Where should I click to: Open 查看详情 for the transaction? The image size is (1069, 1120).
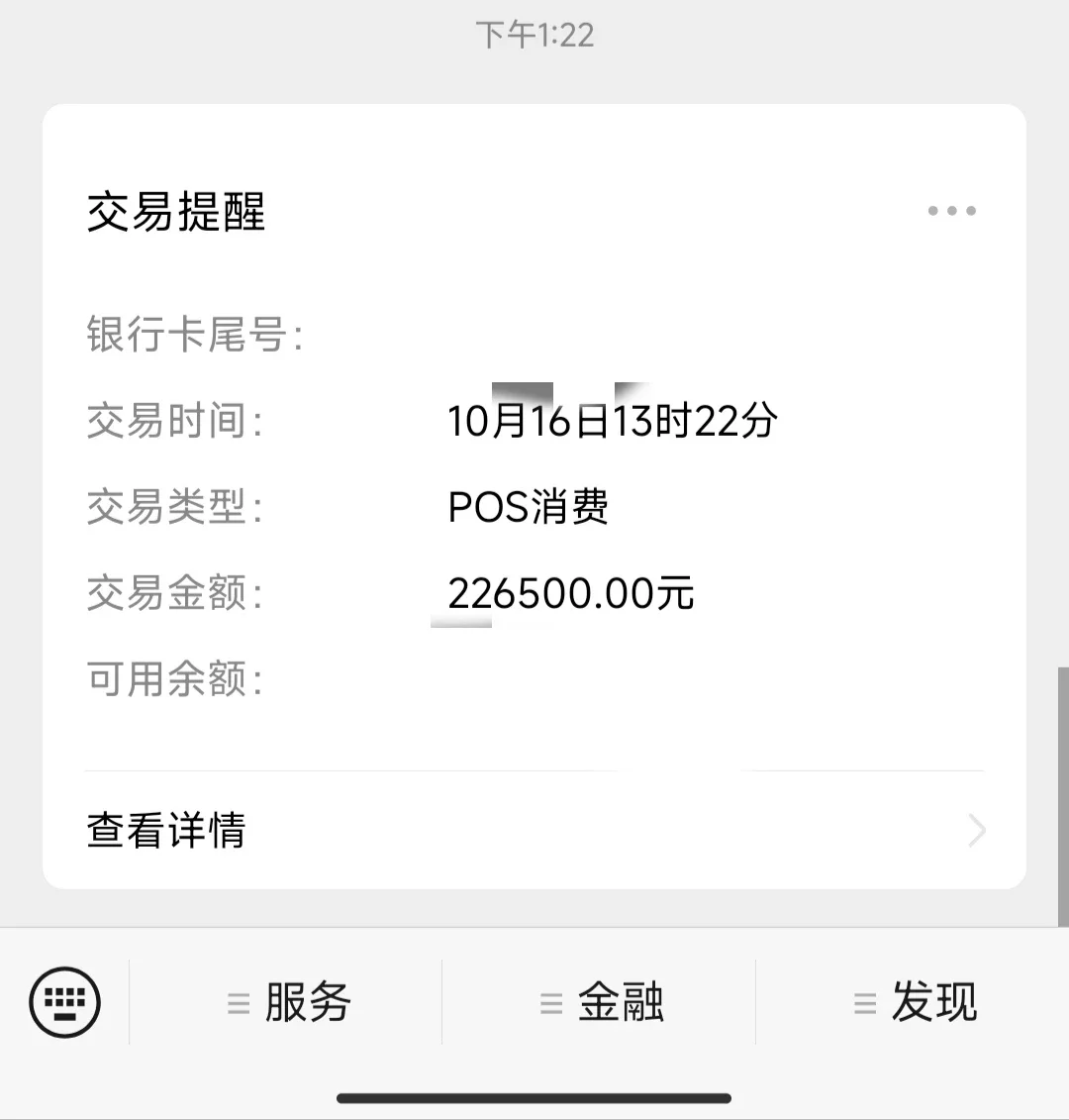[534, 830]
